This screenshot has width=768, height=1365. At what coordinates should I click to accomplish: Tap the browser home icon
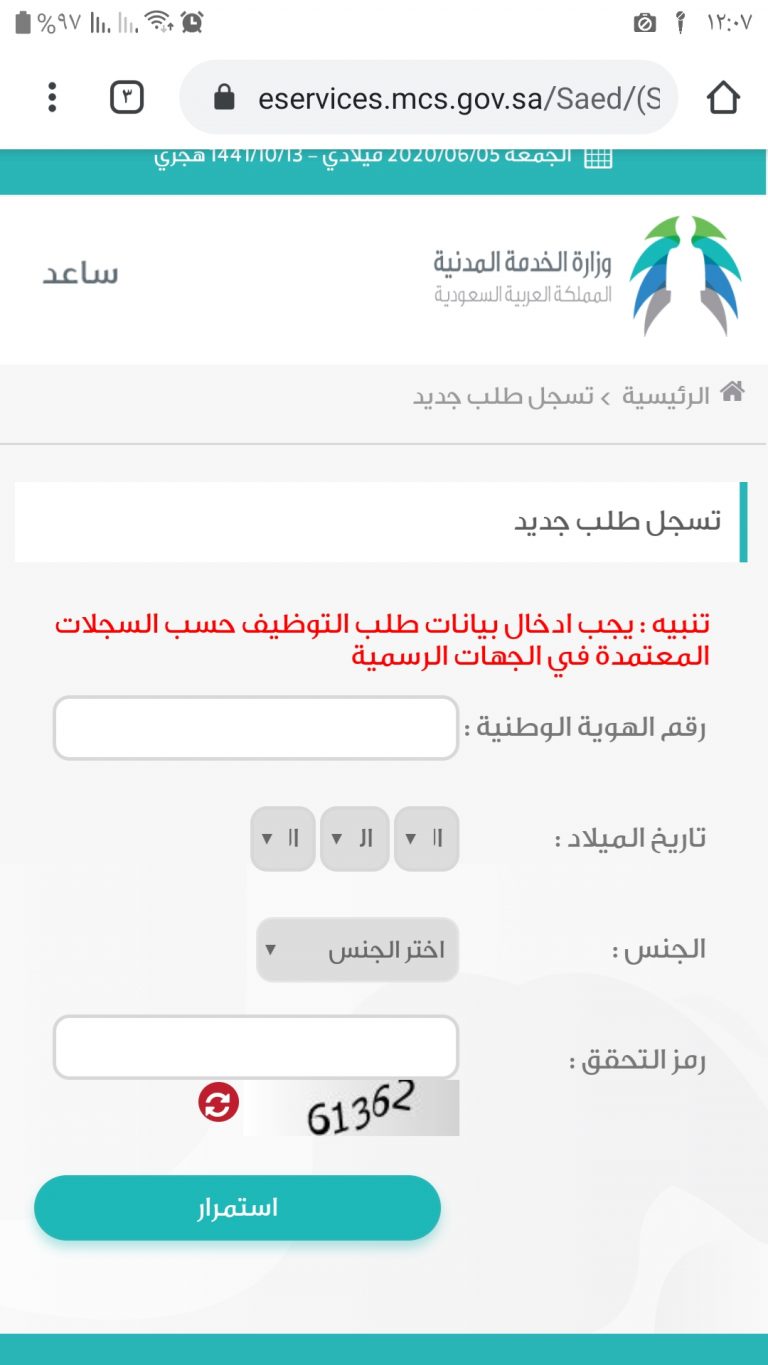(x=722, y=97)
